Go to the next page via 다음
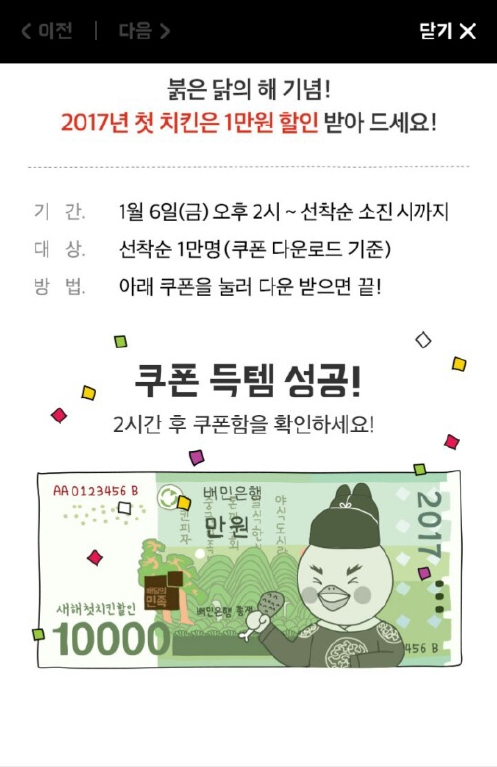The height and width of the screenshot is (767, 497). (144, 31)
